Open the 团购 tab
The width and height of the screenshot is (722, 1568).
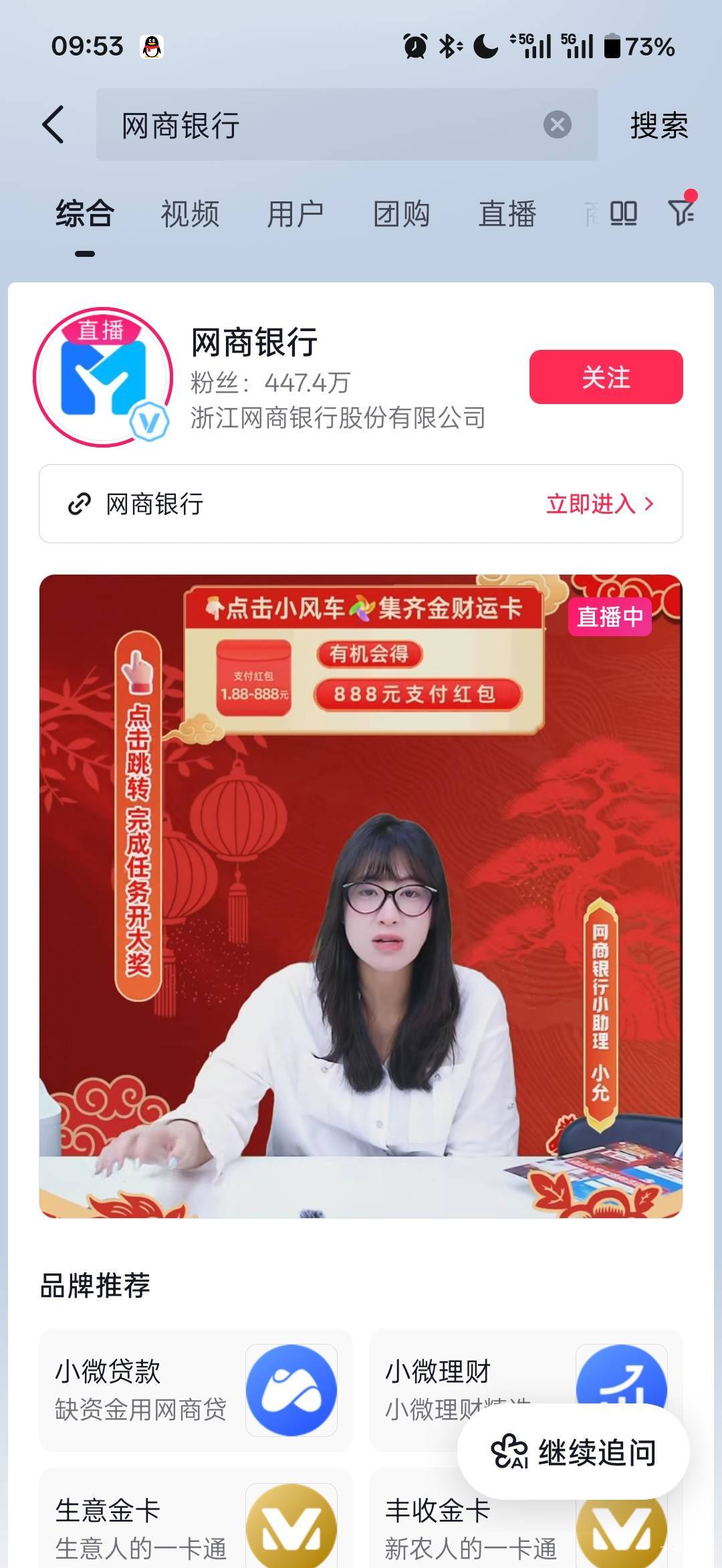click(401, 215)
